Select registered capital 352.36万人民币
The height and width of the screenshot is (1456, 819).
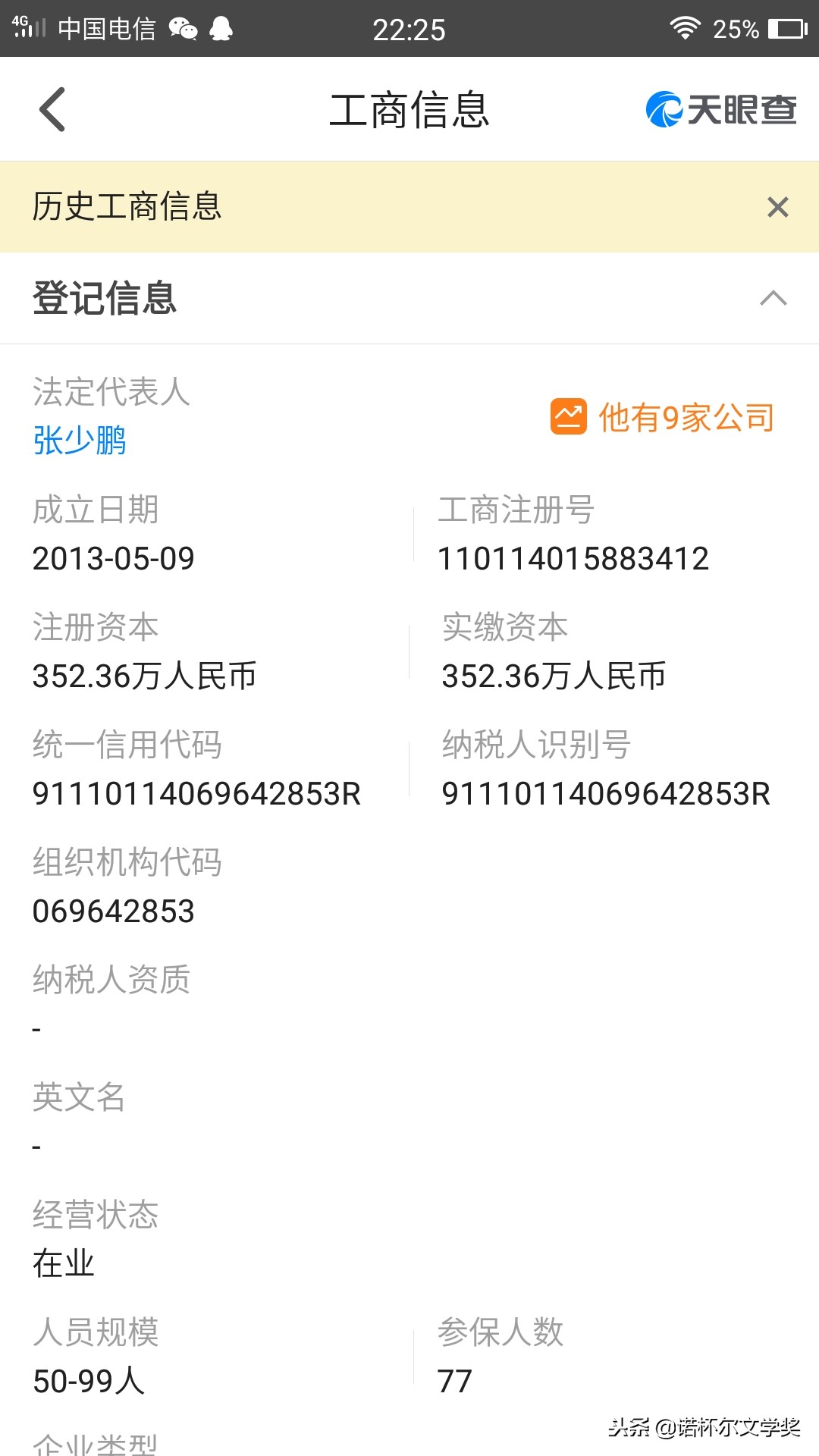(144, 676)
